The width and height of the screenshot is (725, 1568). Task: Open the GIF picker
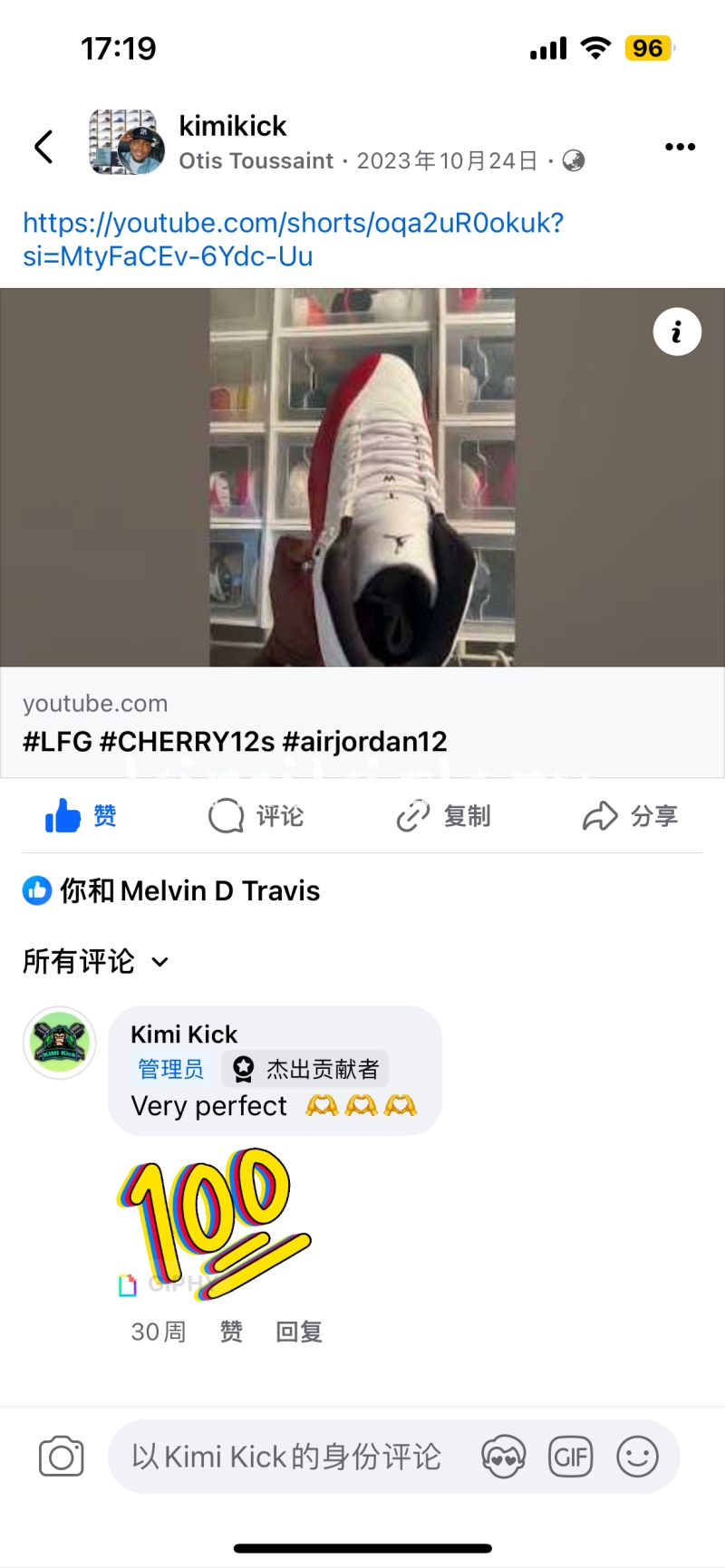point(571,1457)
